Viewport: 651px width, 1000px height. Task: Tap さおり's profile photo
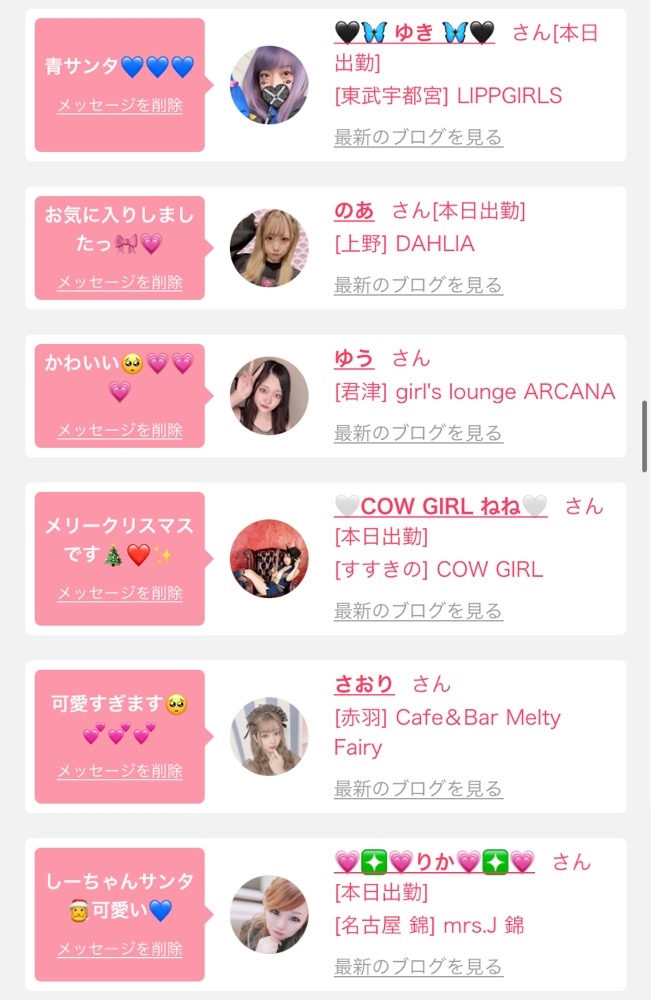(x=269, y=737)
